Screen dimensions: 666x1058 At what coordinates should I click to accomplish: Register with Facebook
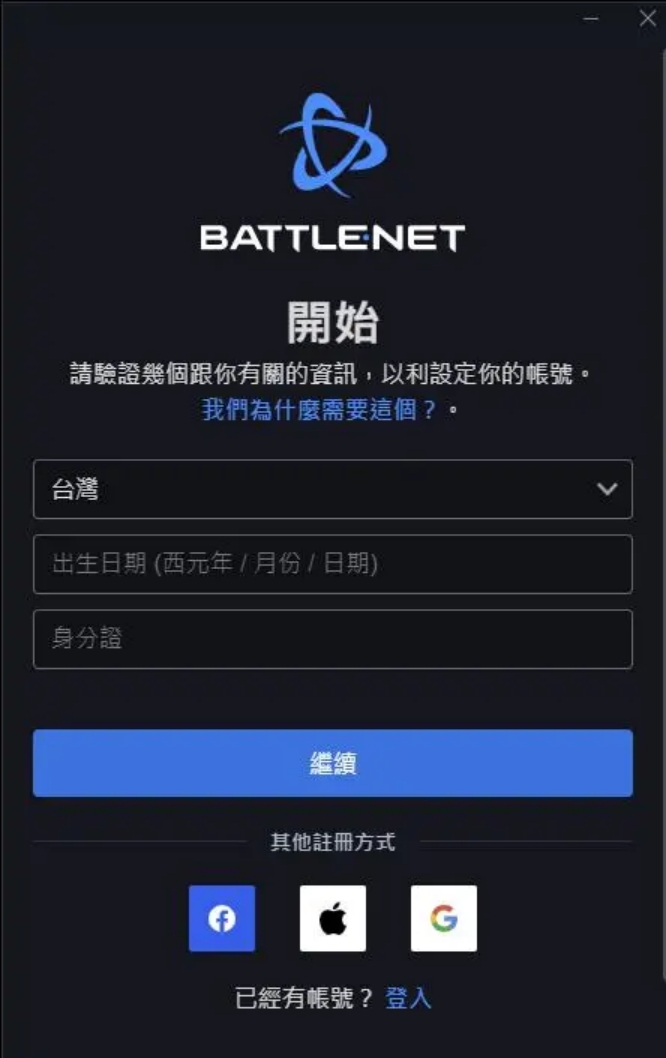(222, 918)
